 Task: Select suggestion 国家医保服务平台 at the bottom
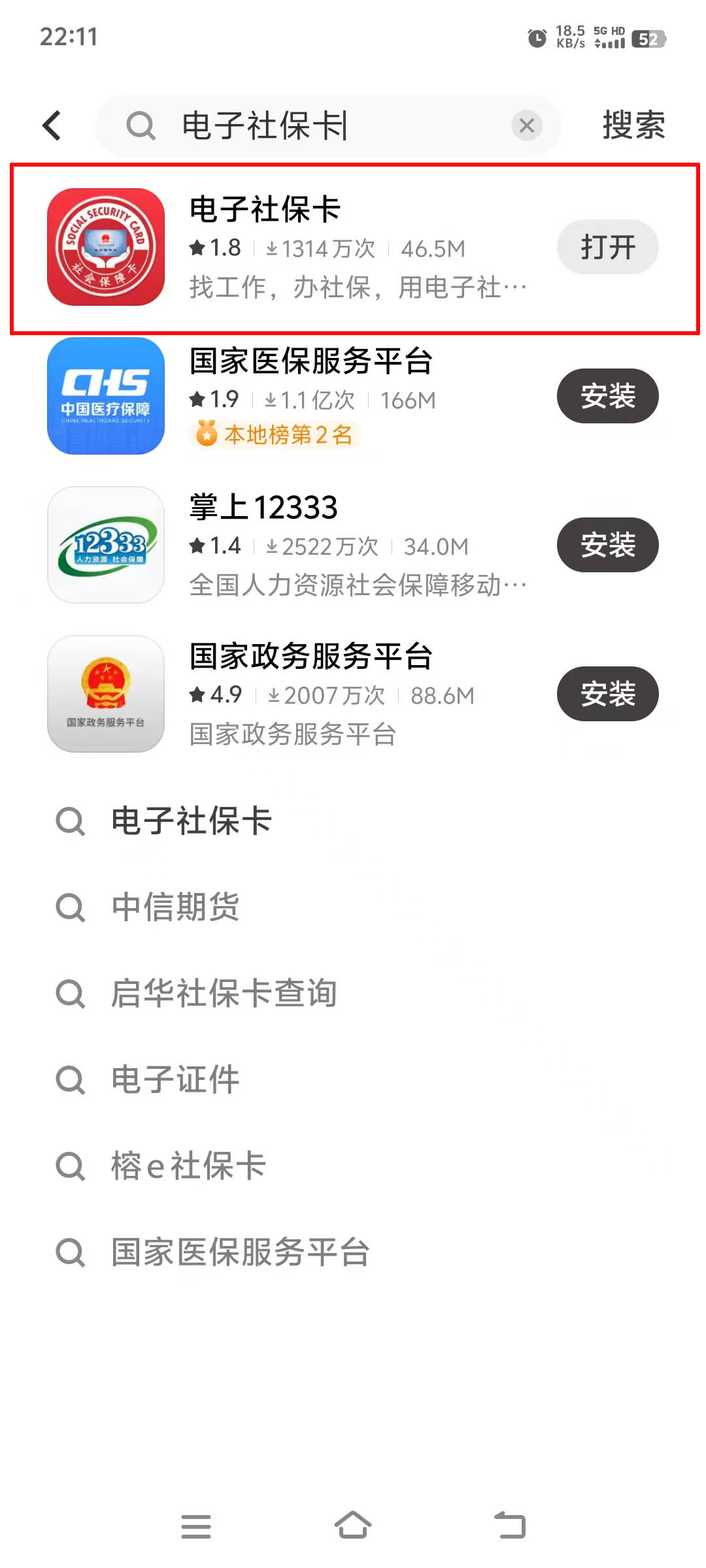[x=353, y=1252]
